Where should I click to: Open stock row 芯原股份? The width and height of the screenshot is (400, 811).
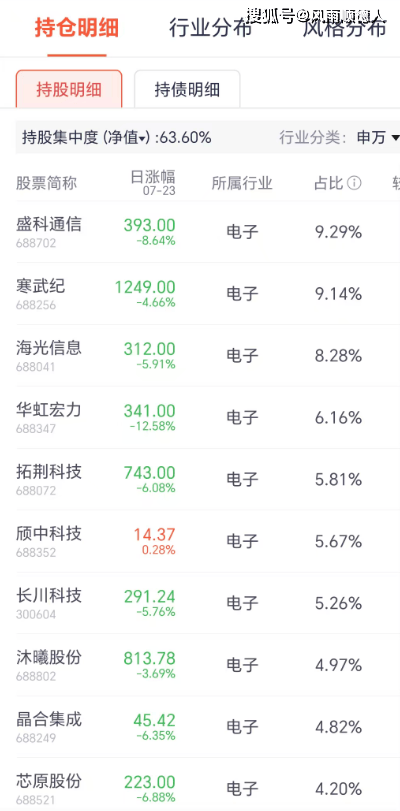point(200,785)
